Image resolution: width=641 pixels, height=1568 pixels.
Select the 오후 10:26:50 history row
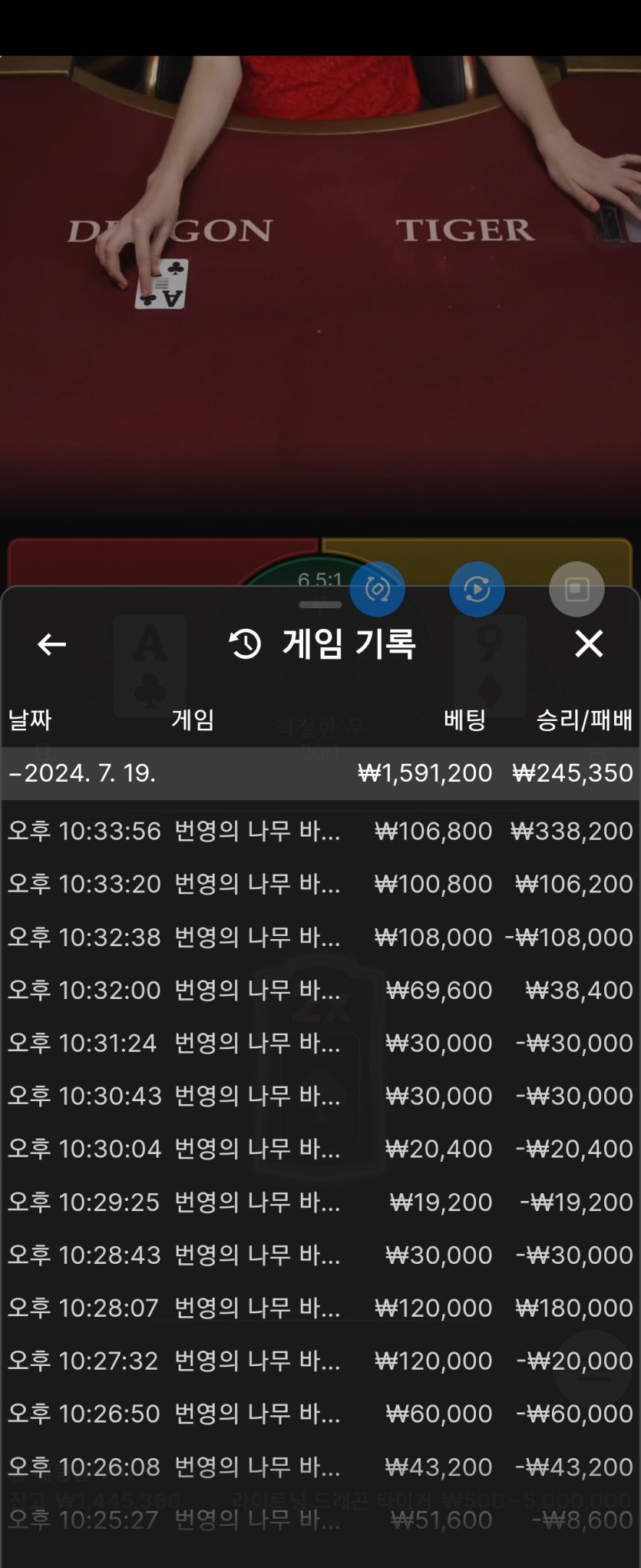click(320, 1414)
